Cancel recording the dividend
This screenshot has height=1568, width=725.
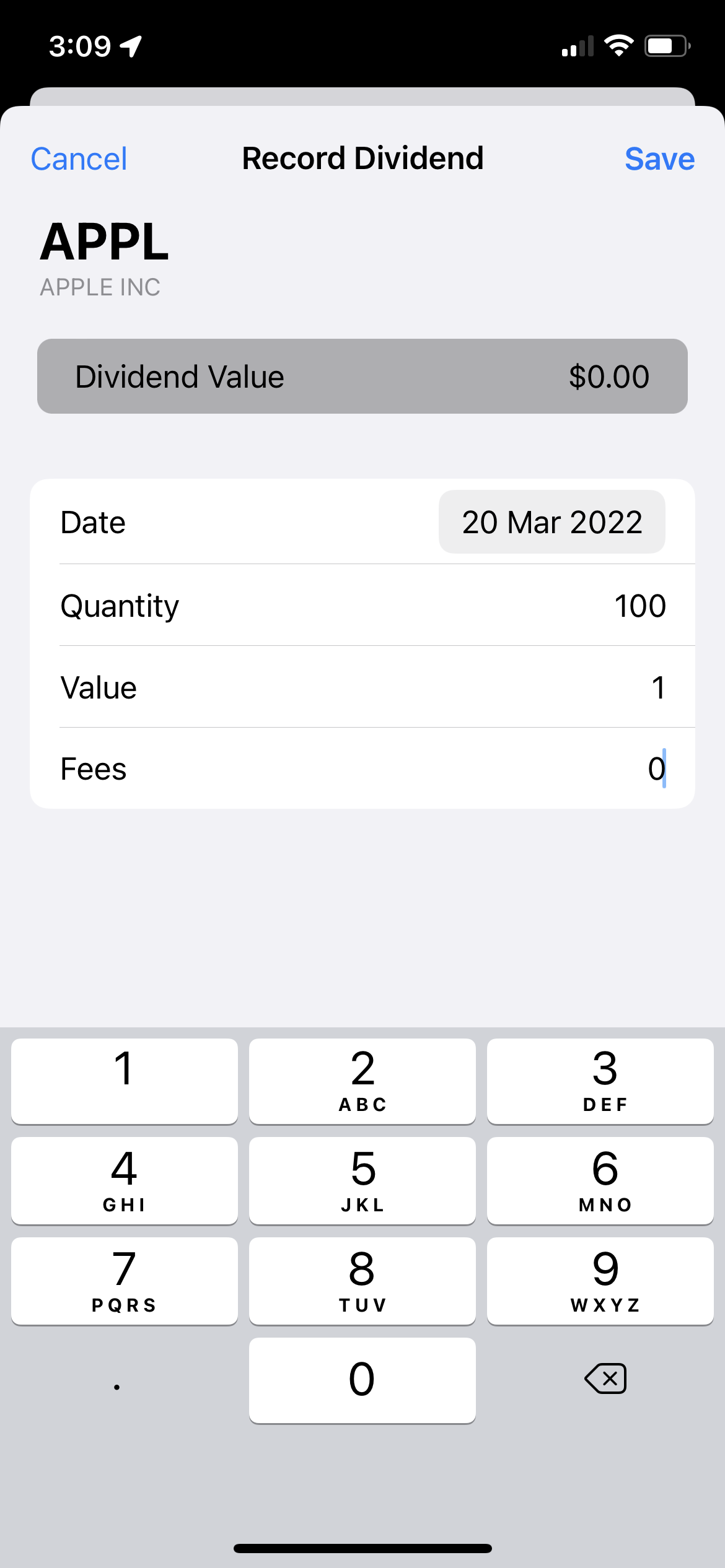tap(79, 159)
